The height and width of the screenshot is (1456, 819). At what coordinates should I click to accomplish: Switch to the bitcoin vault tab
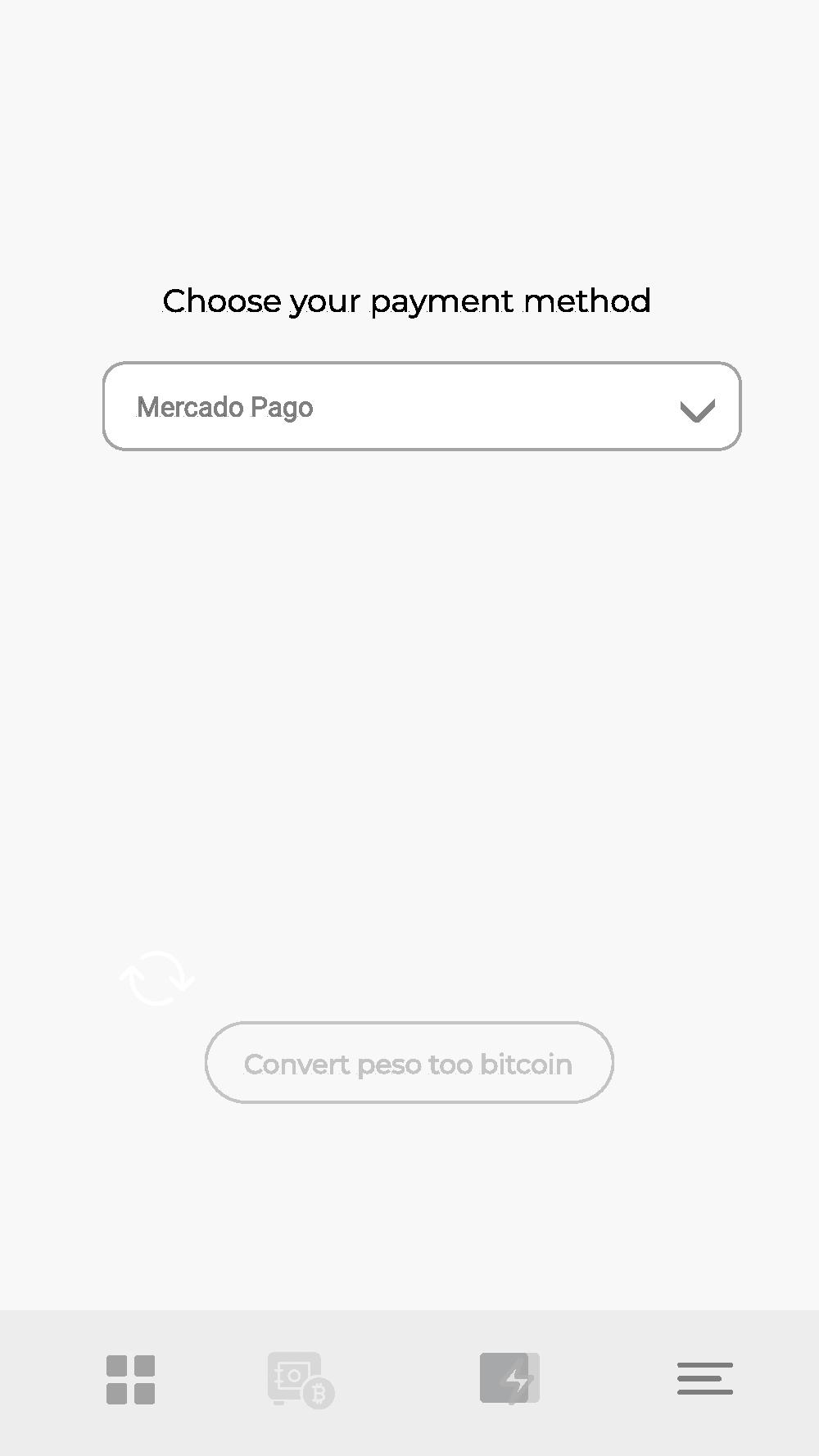301,1380
